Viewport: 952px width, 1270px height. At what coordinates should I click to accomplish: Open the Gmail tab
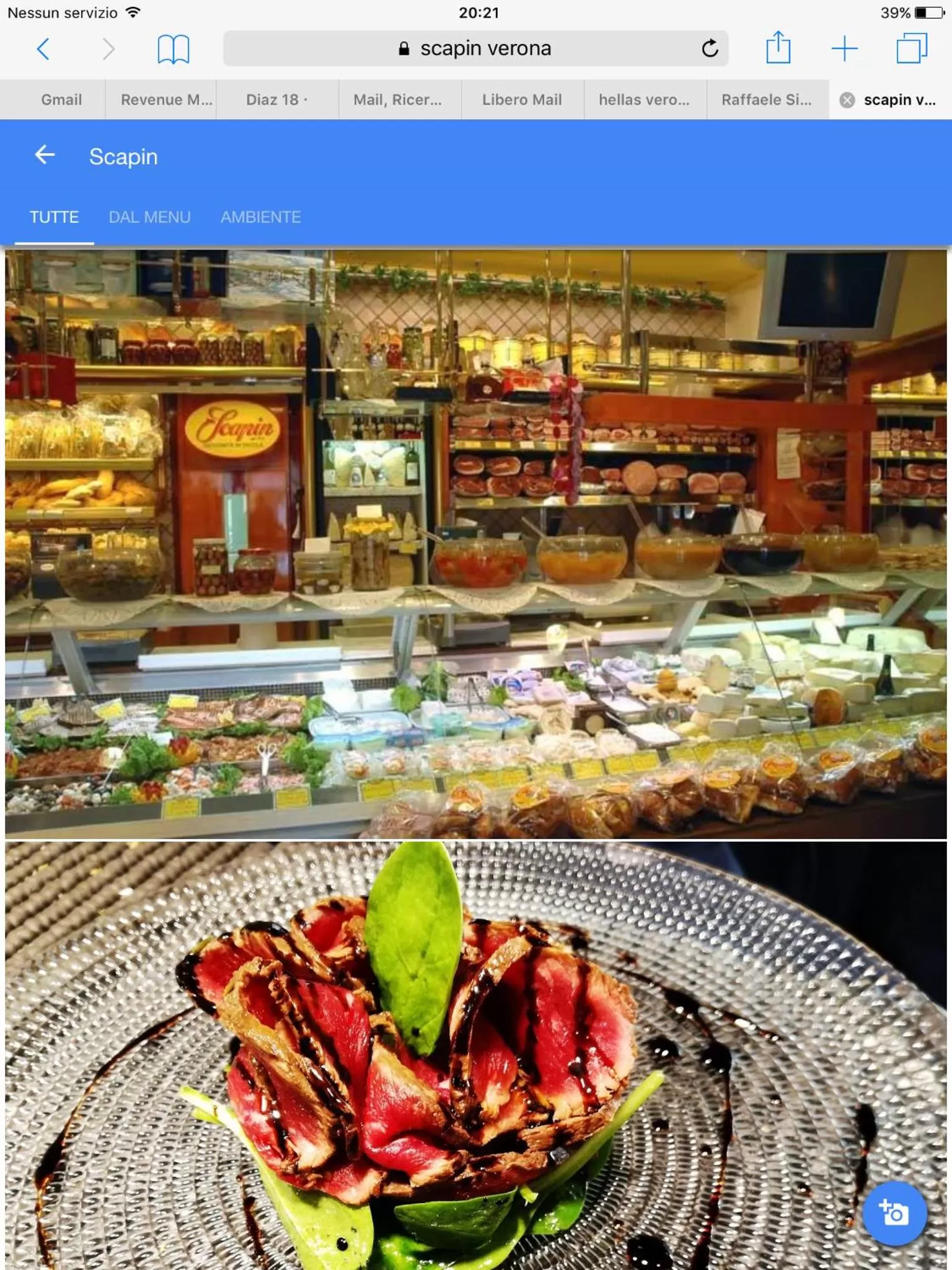61,99
